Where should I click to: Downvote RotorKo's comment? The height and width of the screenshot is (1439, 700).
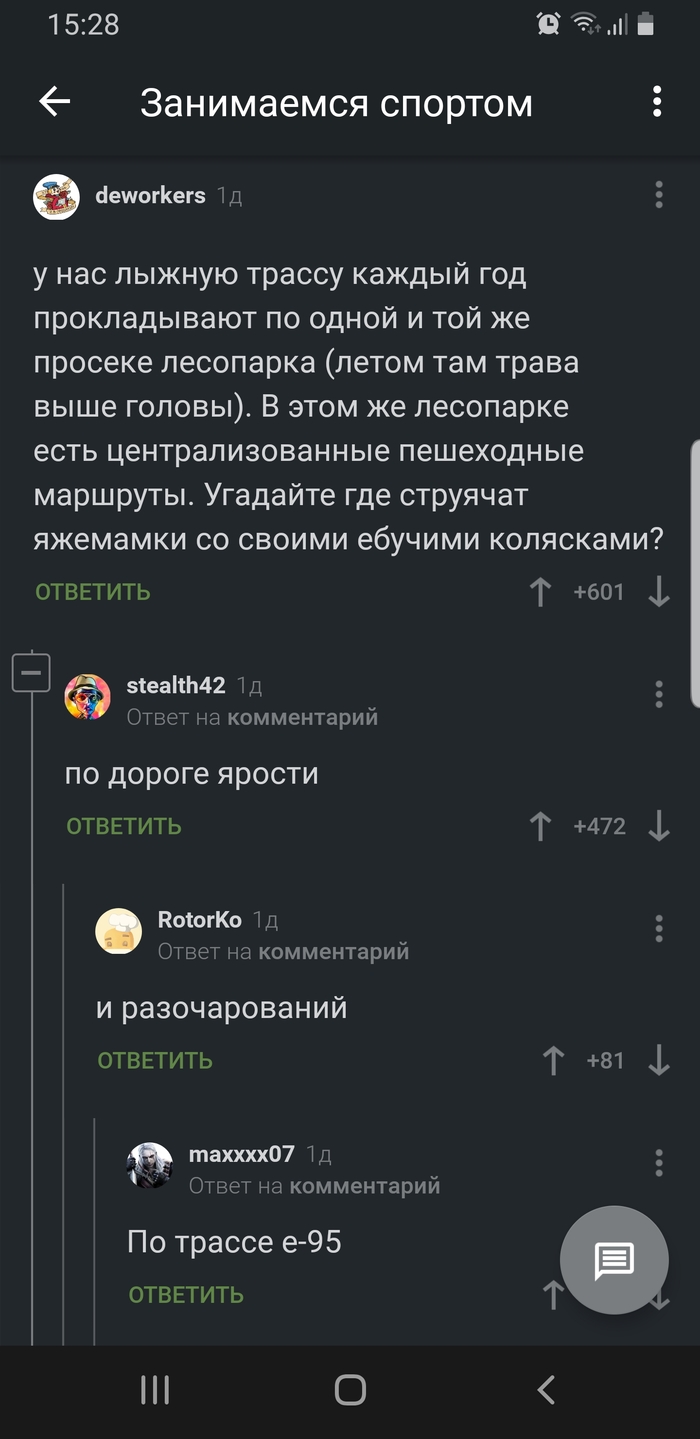click(x=658, y=1060)
